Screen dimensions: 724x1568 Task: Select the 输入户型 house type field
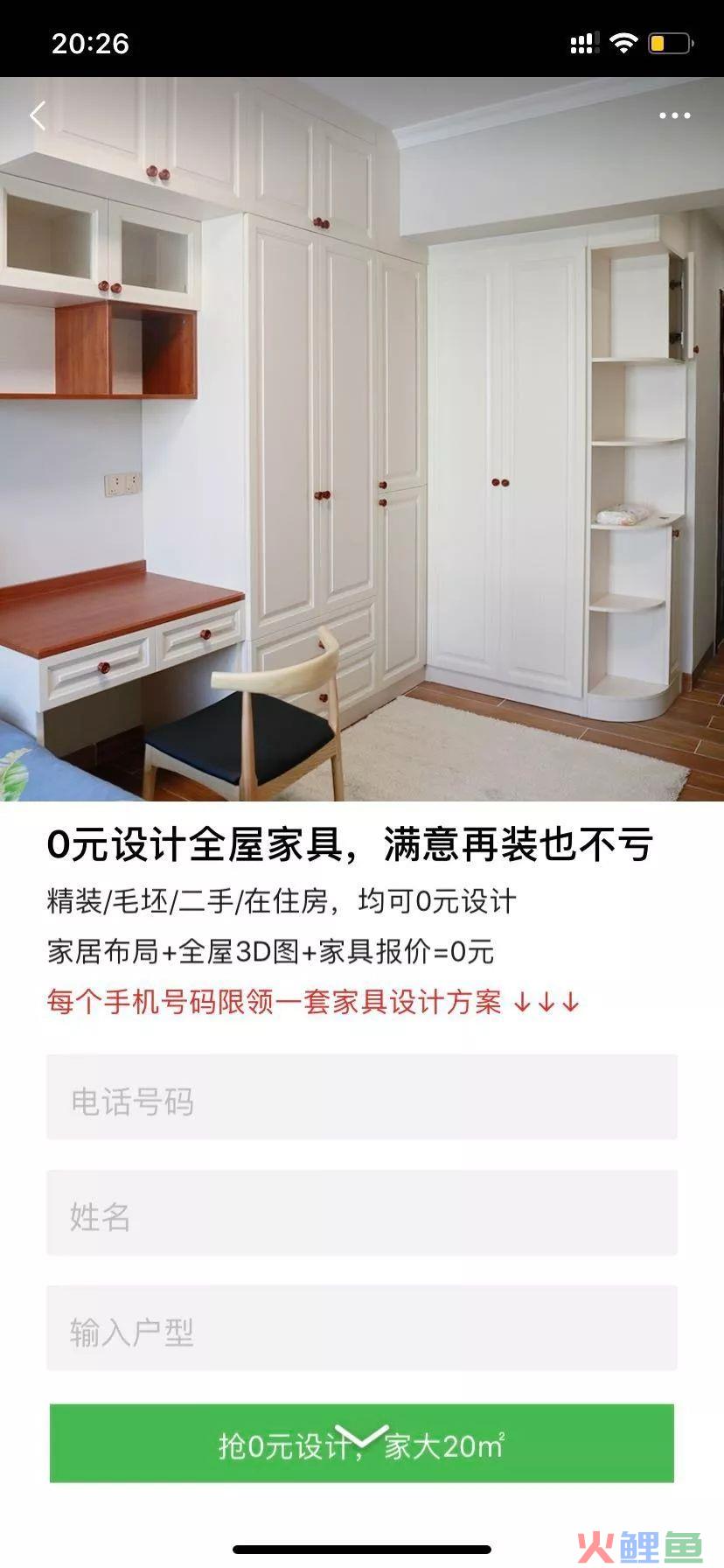coord(361,1328)
